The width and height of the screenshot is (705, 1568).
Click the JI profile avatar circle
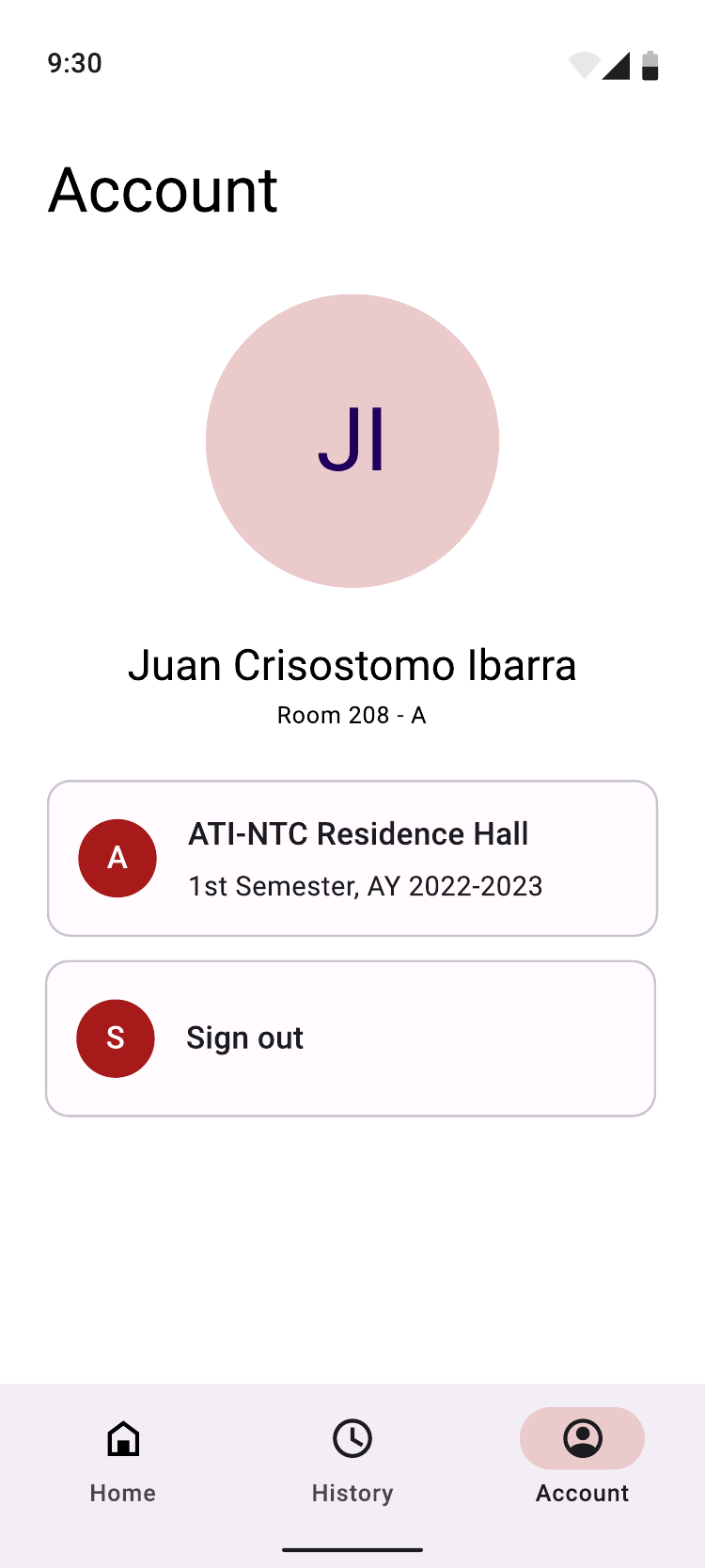(x=352, y=441)
